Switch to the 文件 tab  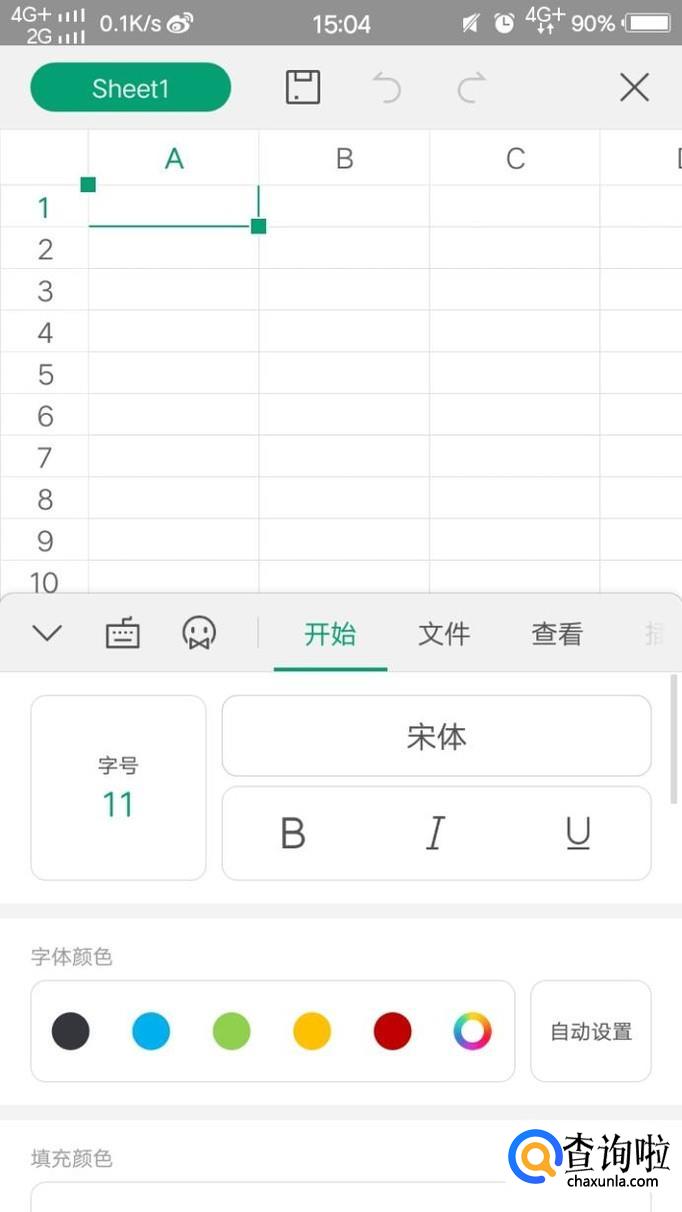tap(444, 633)
